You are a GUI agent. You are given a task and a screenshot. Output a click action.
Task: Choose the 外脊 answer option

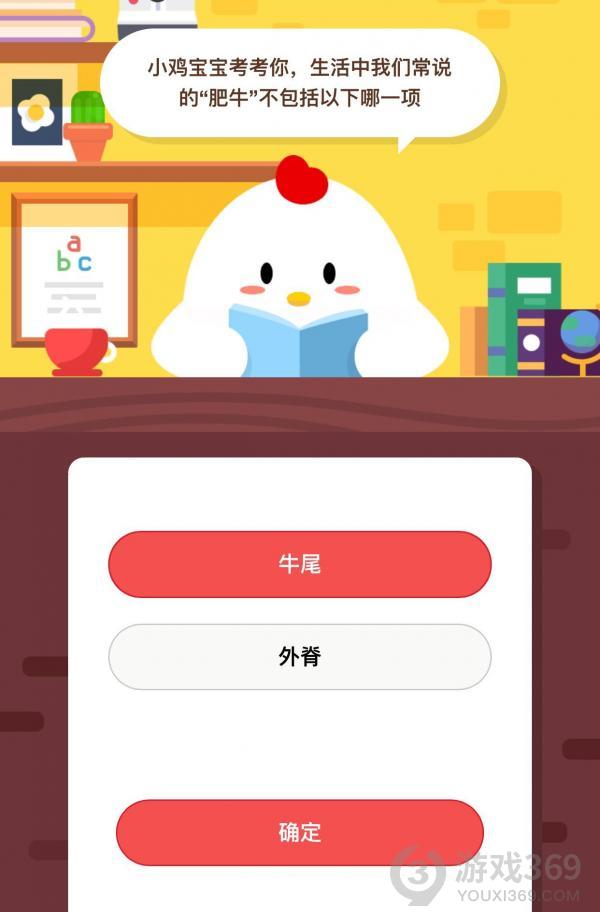[299, 657]
